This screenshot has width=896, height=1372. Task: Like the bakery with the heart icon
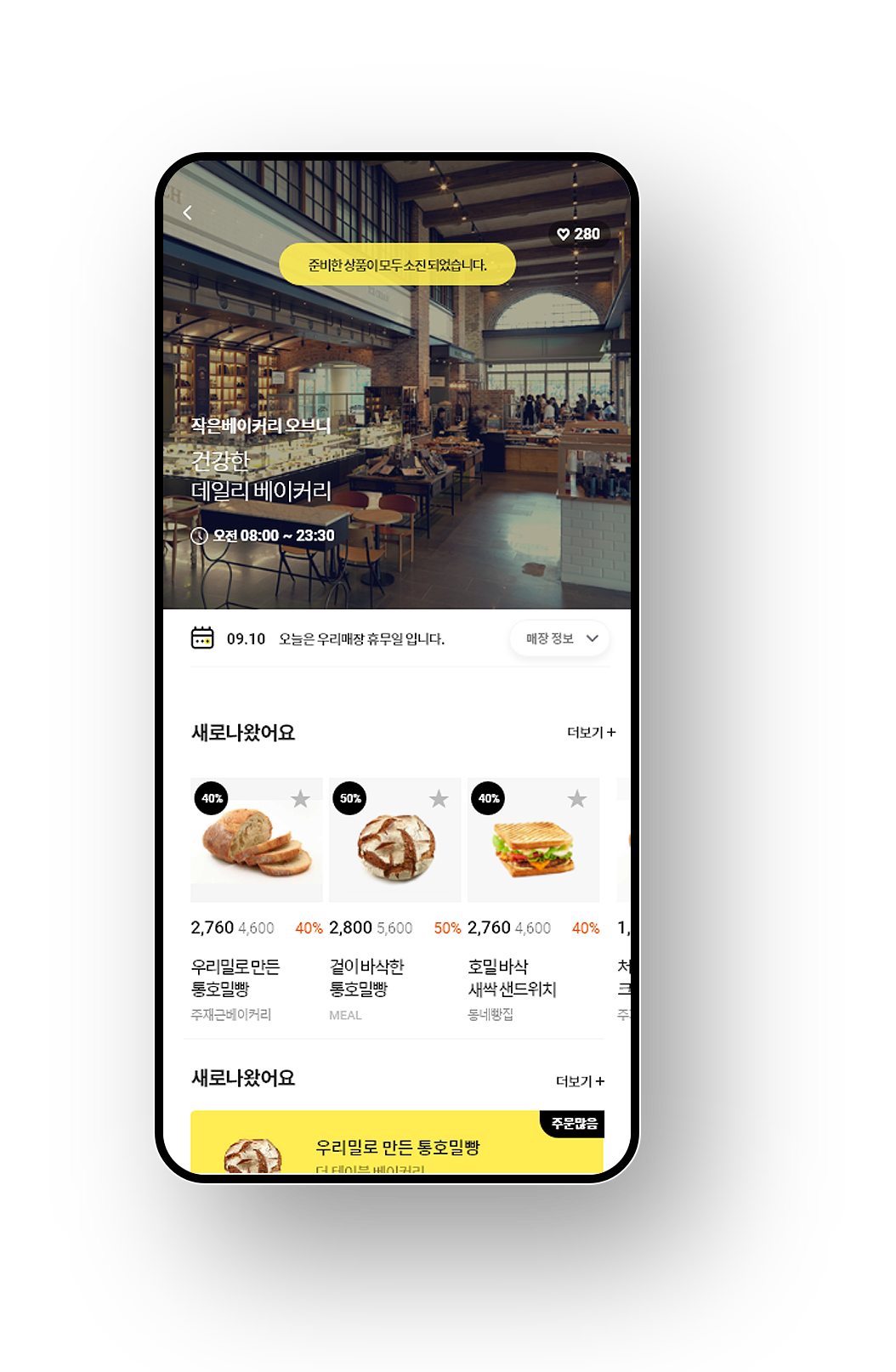(x=563, y=234)
